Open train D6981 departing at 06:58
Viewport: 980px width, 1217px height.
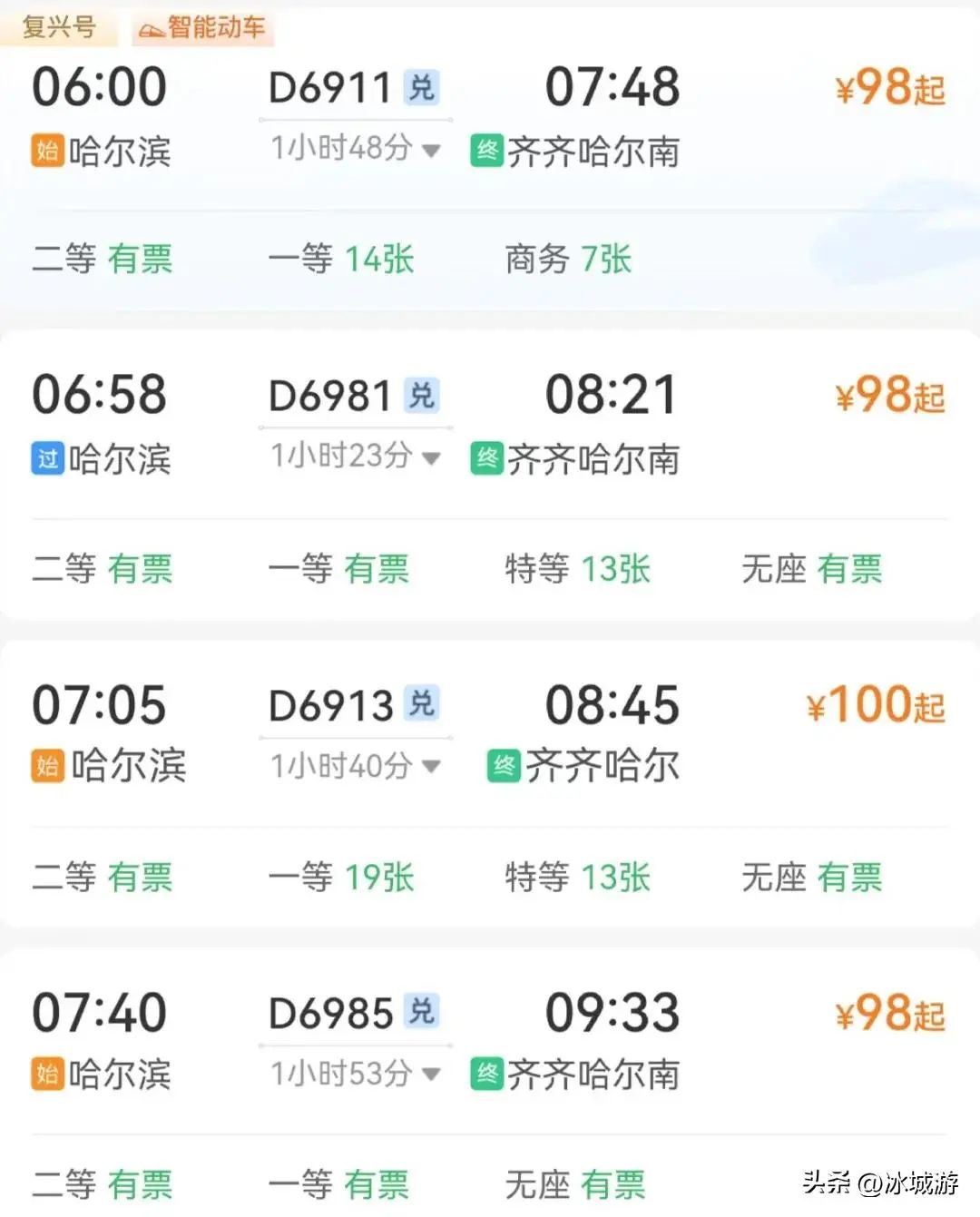pyautogui.click(x=330, y=396)
